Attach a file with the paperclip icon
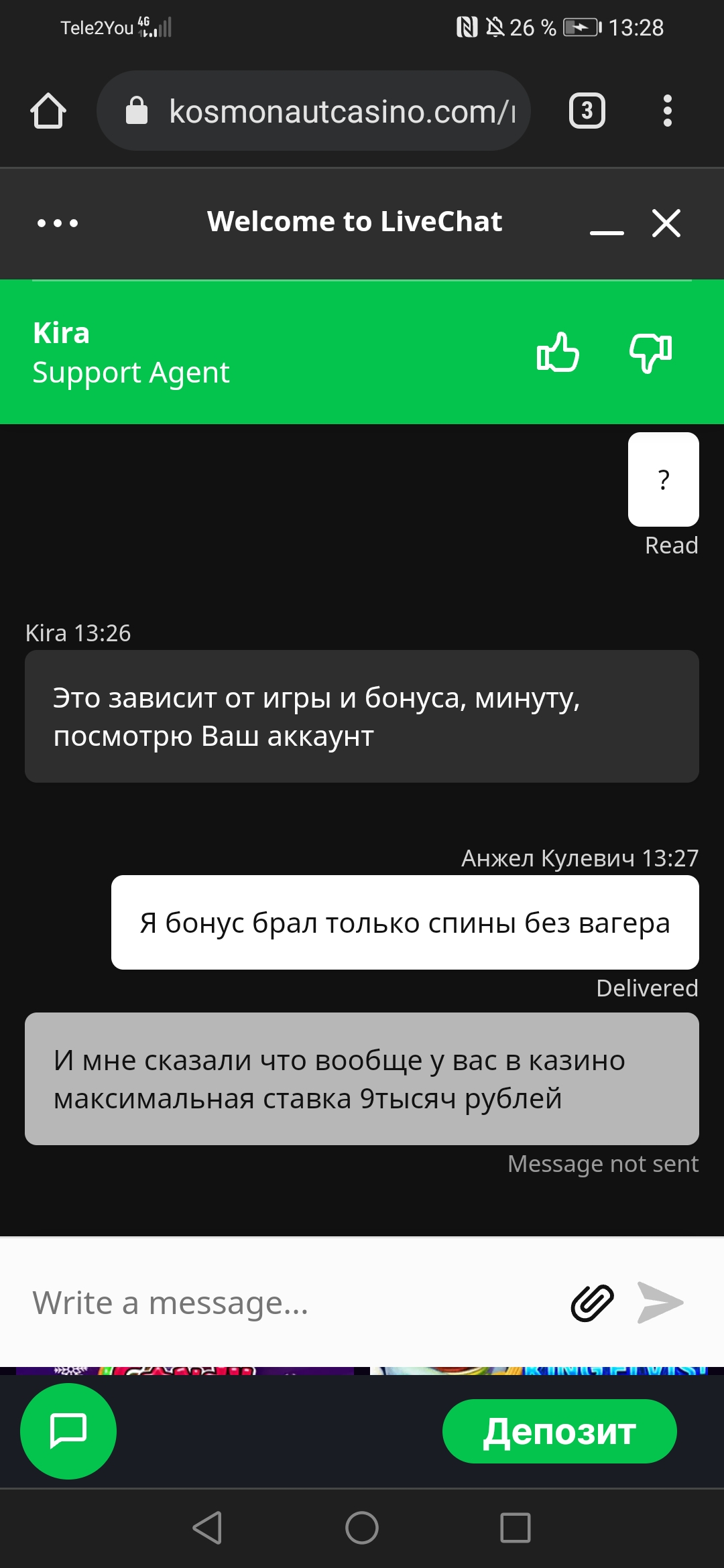 point(593,1303)
